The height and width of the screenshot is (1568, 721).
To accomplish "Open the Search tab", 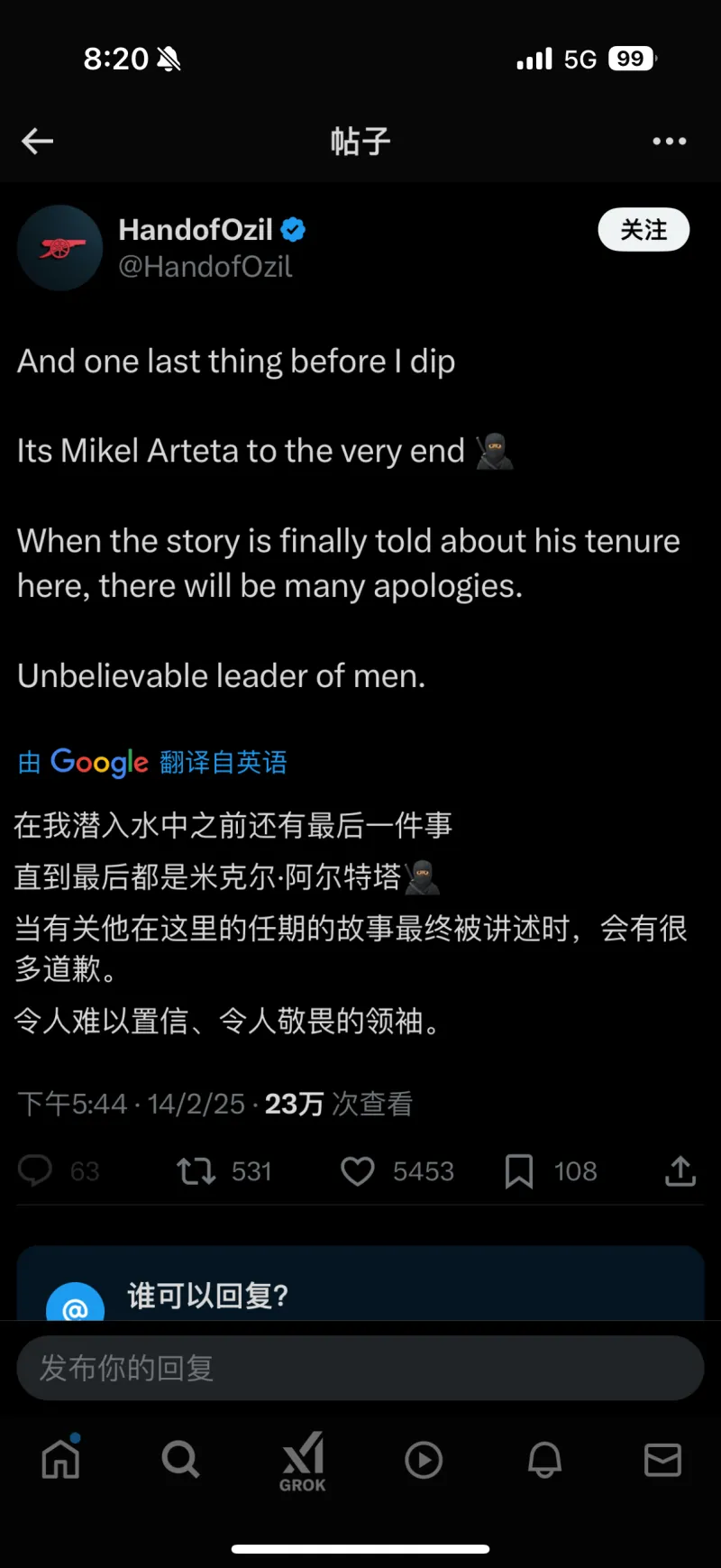I will tap(180, 1458).
